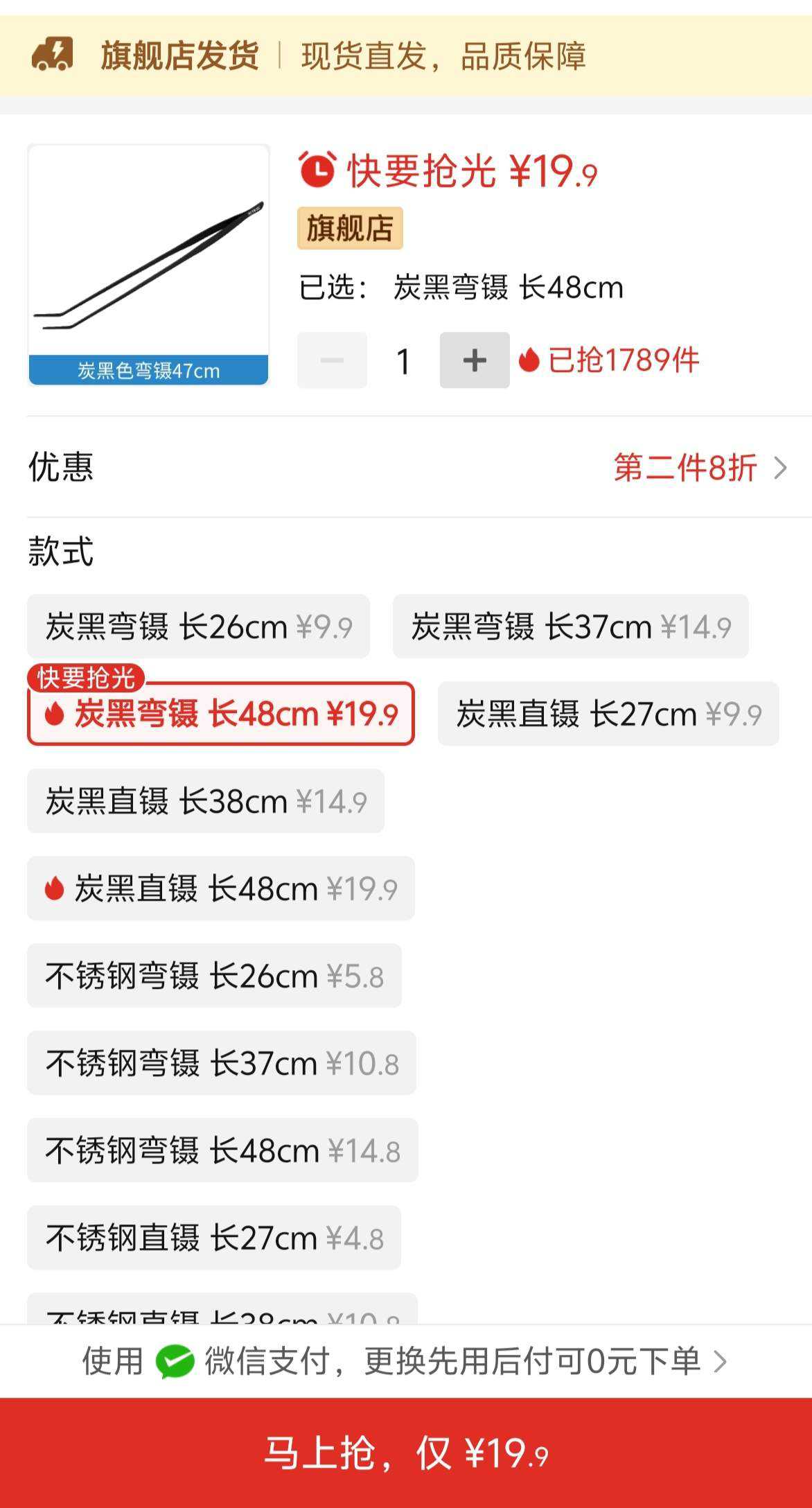
Task: Choose 不锈钢弯镊 长48cm style
Action: [222, 1150]
